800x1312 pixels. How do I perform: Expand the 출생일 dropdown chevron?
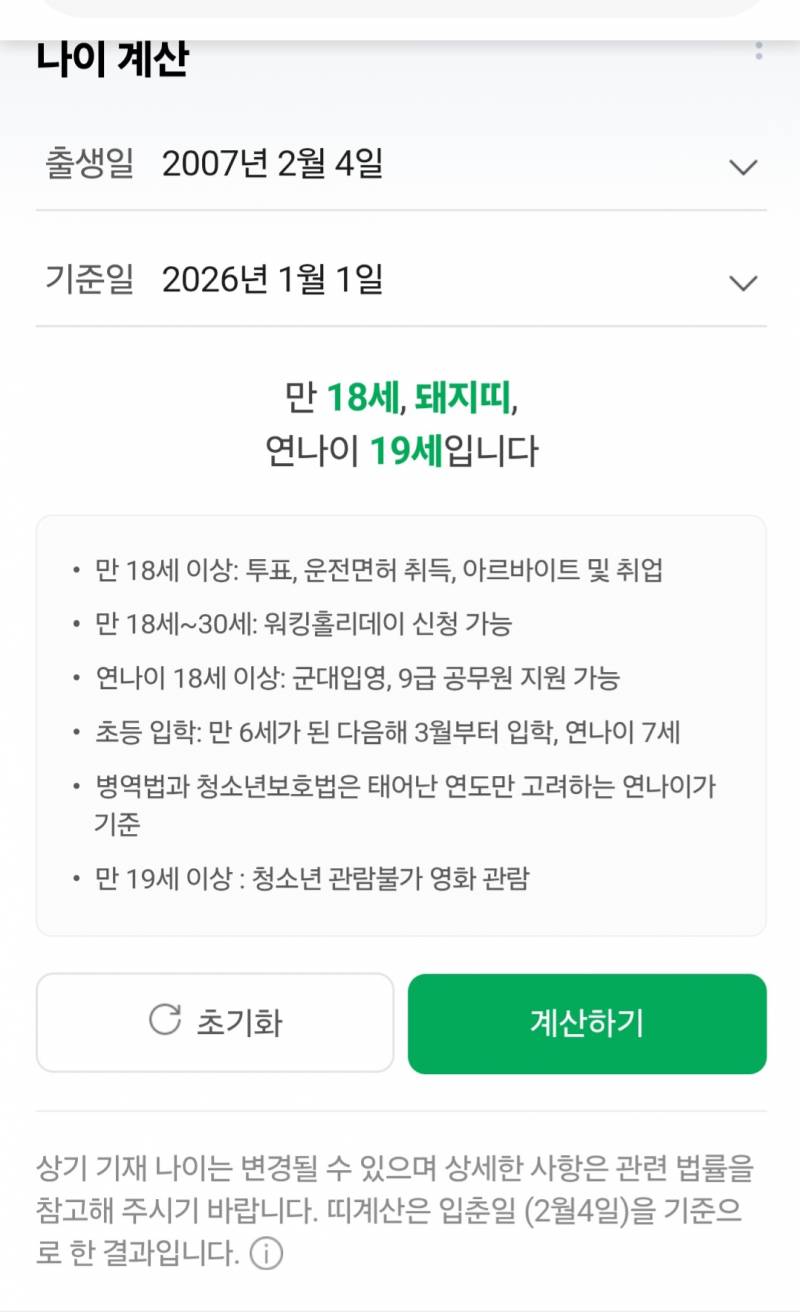tap(741, 168)
